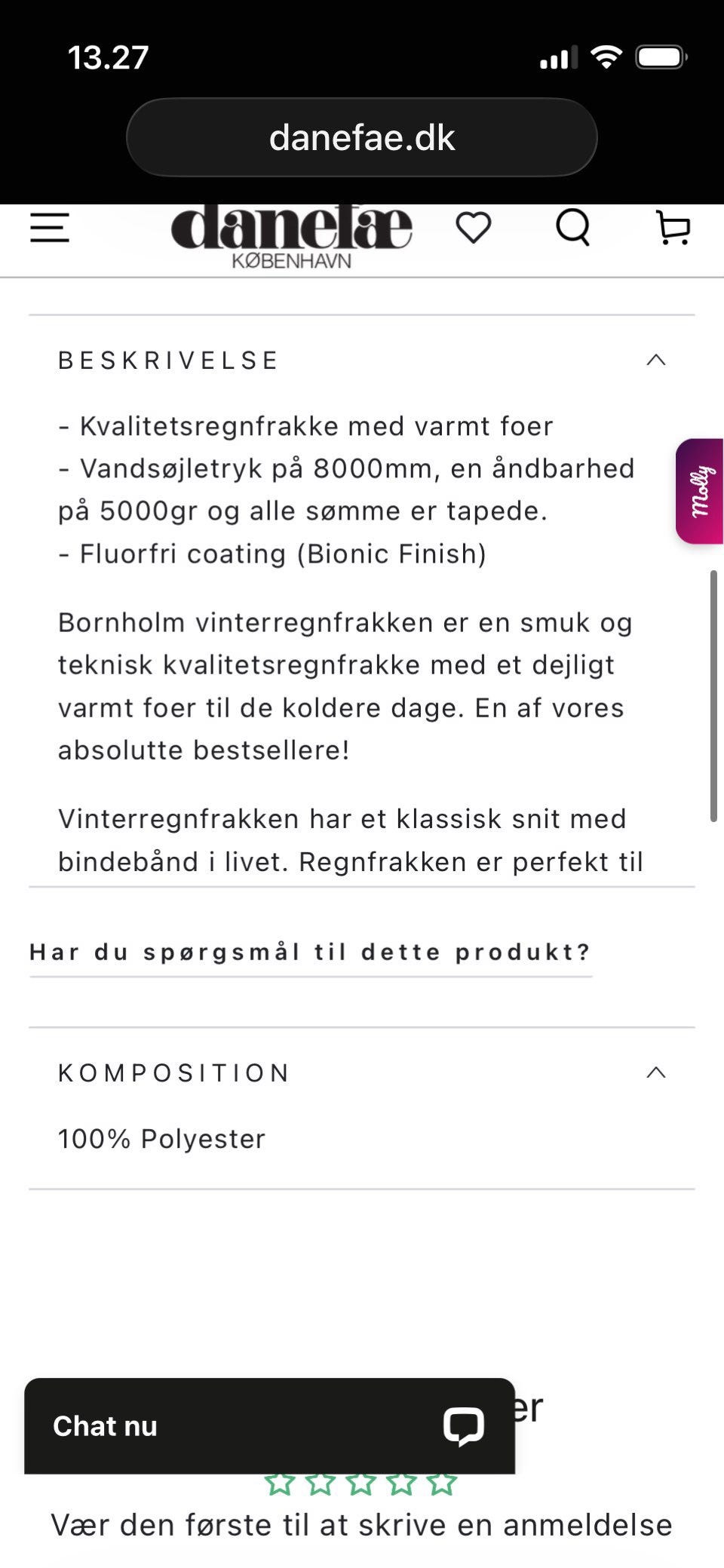
Task: Open the hamburger navigation menu
Action: pyautogui.click(x=48, y=226)
